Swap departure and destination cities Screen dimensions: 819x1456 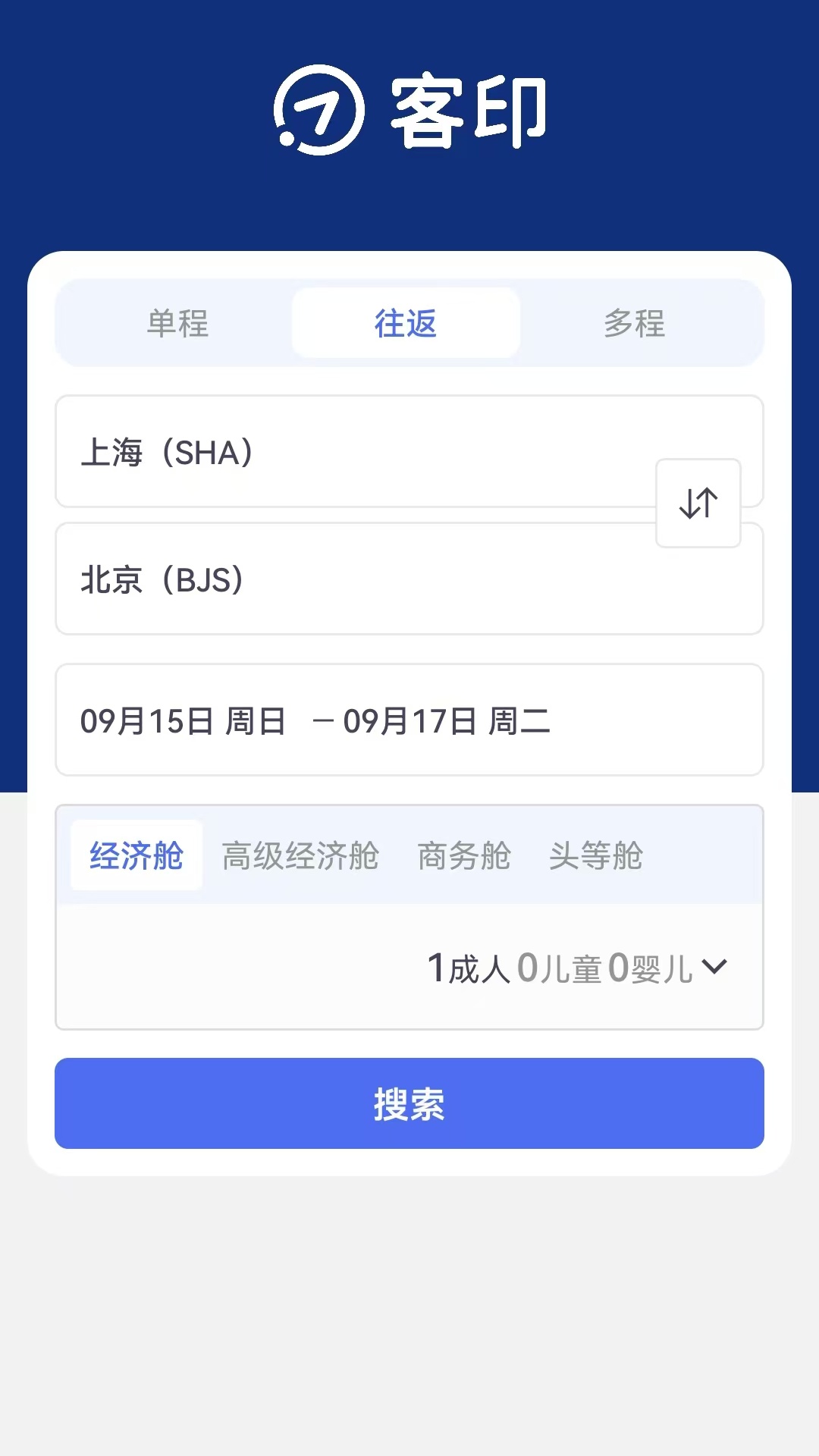(698, 503)
